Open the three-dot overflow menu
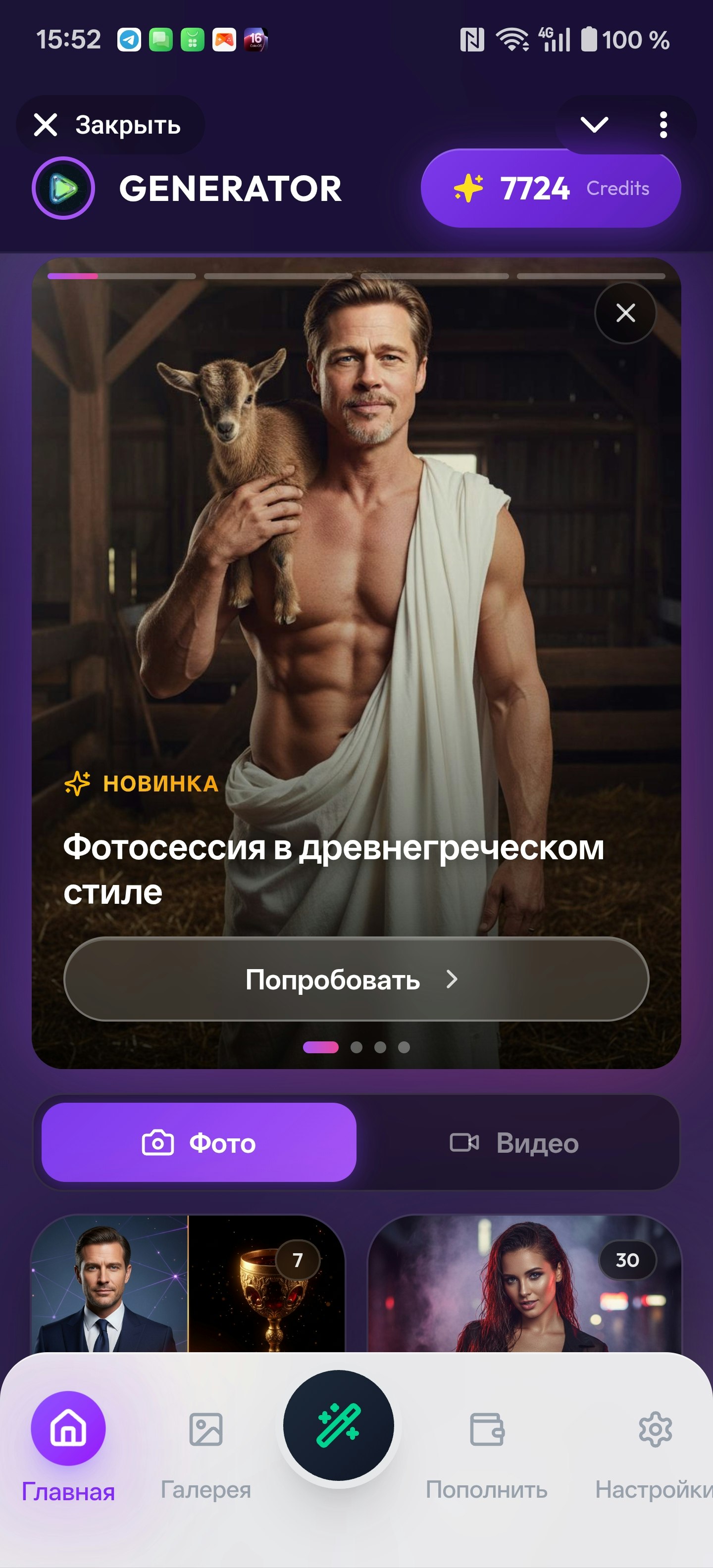713x1568 pixels. [664, 124]
